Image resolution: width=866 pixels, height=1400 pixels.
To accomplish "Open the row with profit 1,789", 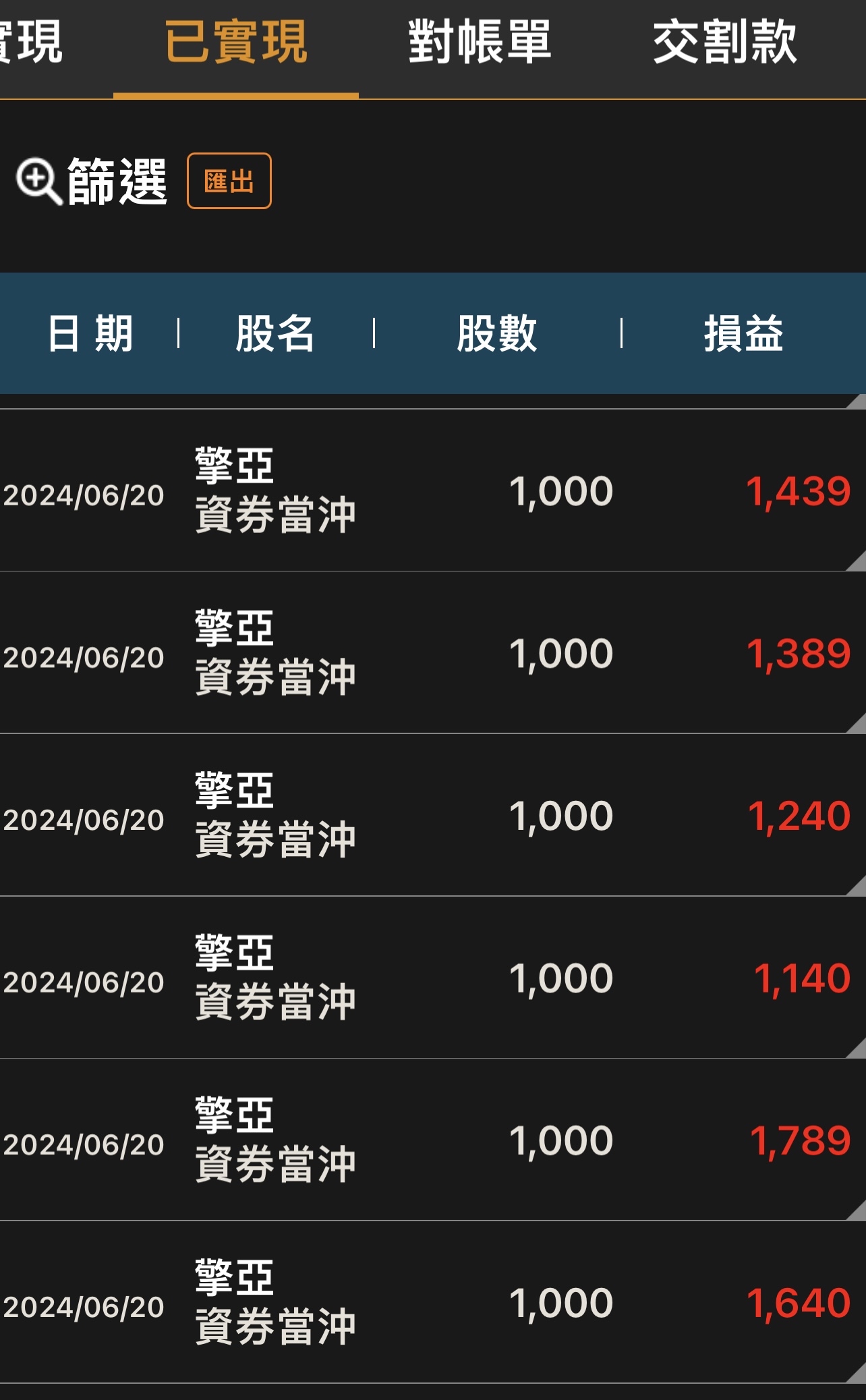I will click(433, 1140).
